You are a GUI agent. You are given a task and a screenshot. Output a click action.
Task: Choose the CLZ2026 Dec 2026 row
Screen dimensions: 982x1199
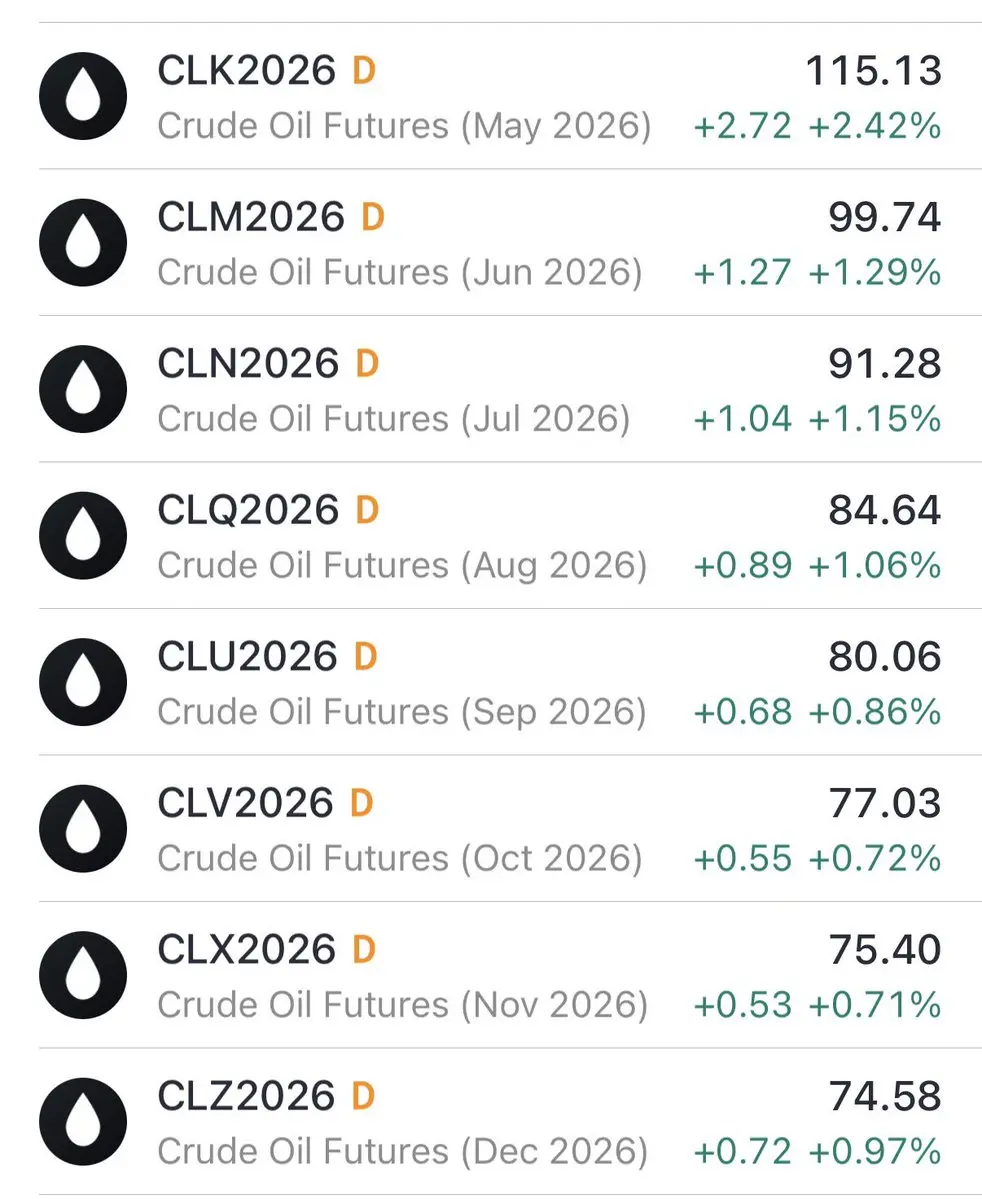[490, 1121]
